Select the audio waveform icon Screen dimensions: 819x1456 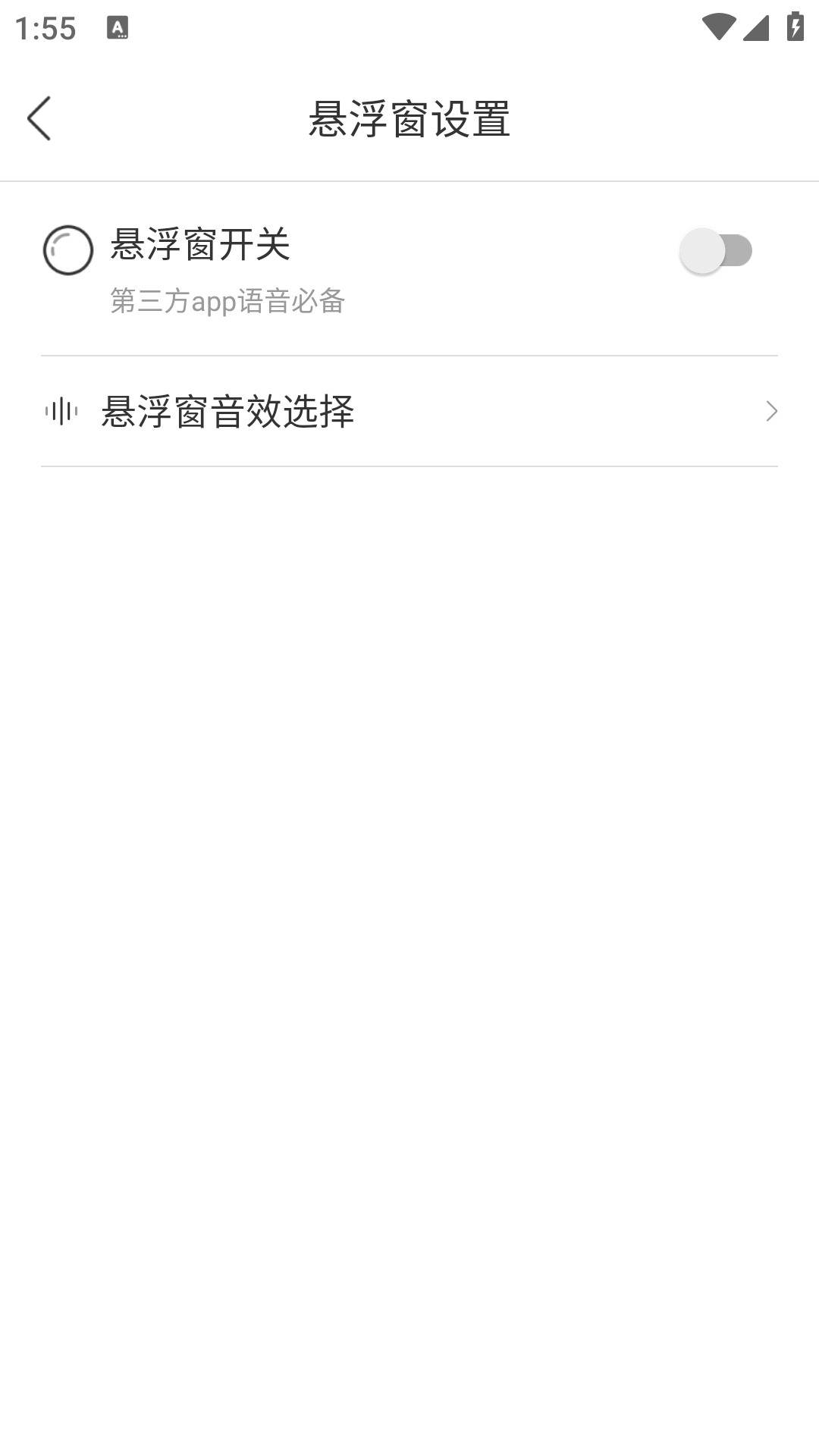[x=62, y=410]
